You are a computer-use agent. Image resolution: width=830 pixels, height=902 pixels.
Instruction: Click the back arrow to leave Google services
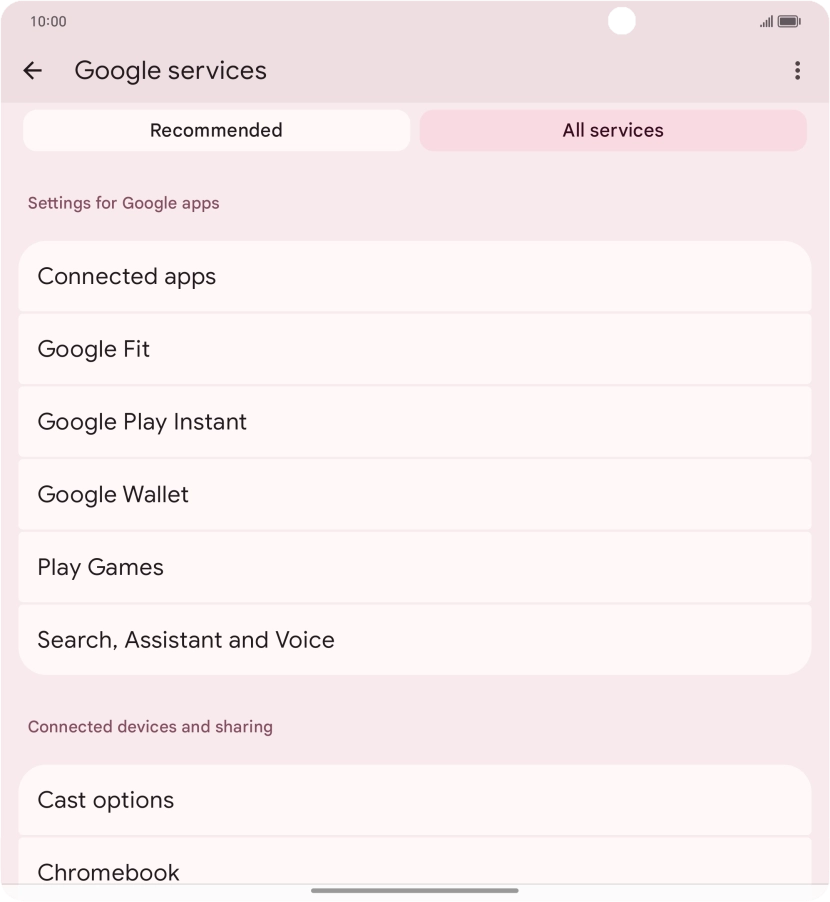(33, 70)
